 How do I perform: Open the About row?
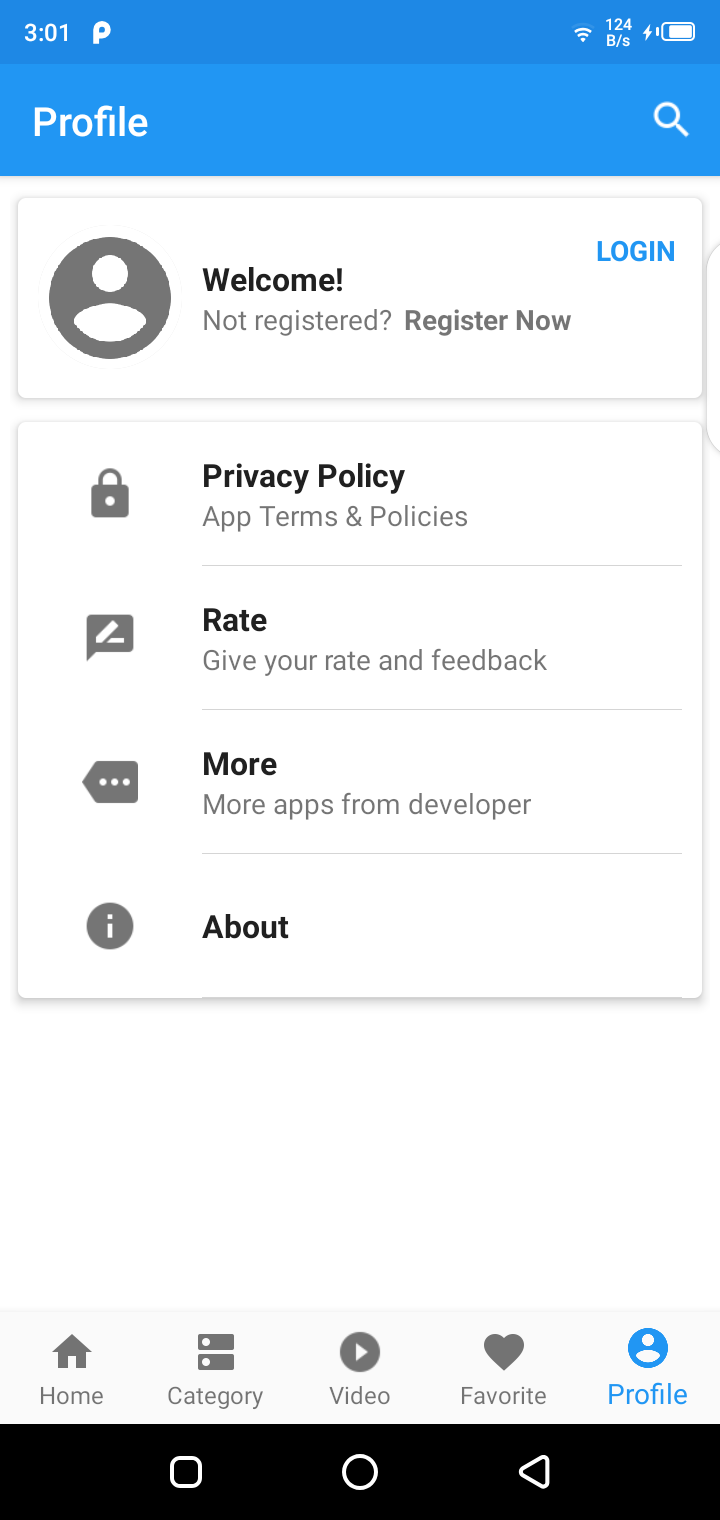pyautogui.click(x=360, y=927)
